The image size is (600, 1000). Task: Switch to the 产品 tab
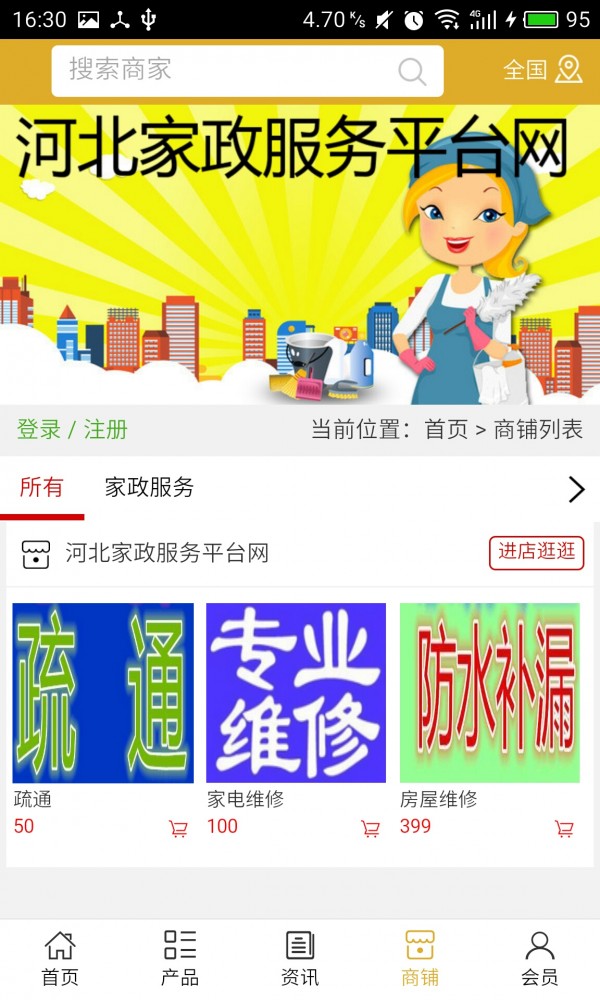[180, 958]
